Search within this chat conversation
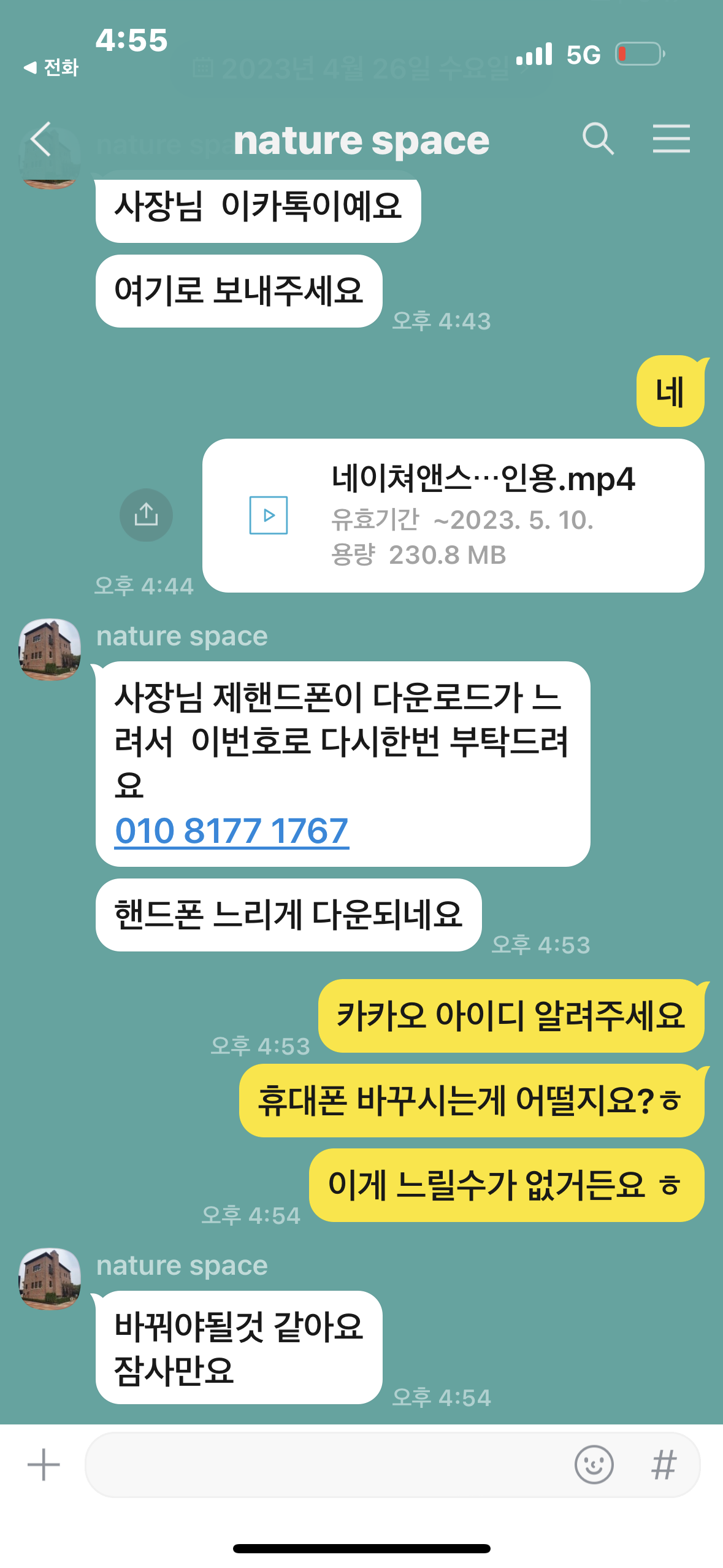 (598, 139)
